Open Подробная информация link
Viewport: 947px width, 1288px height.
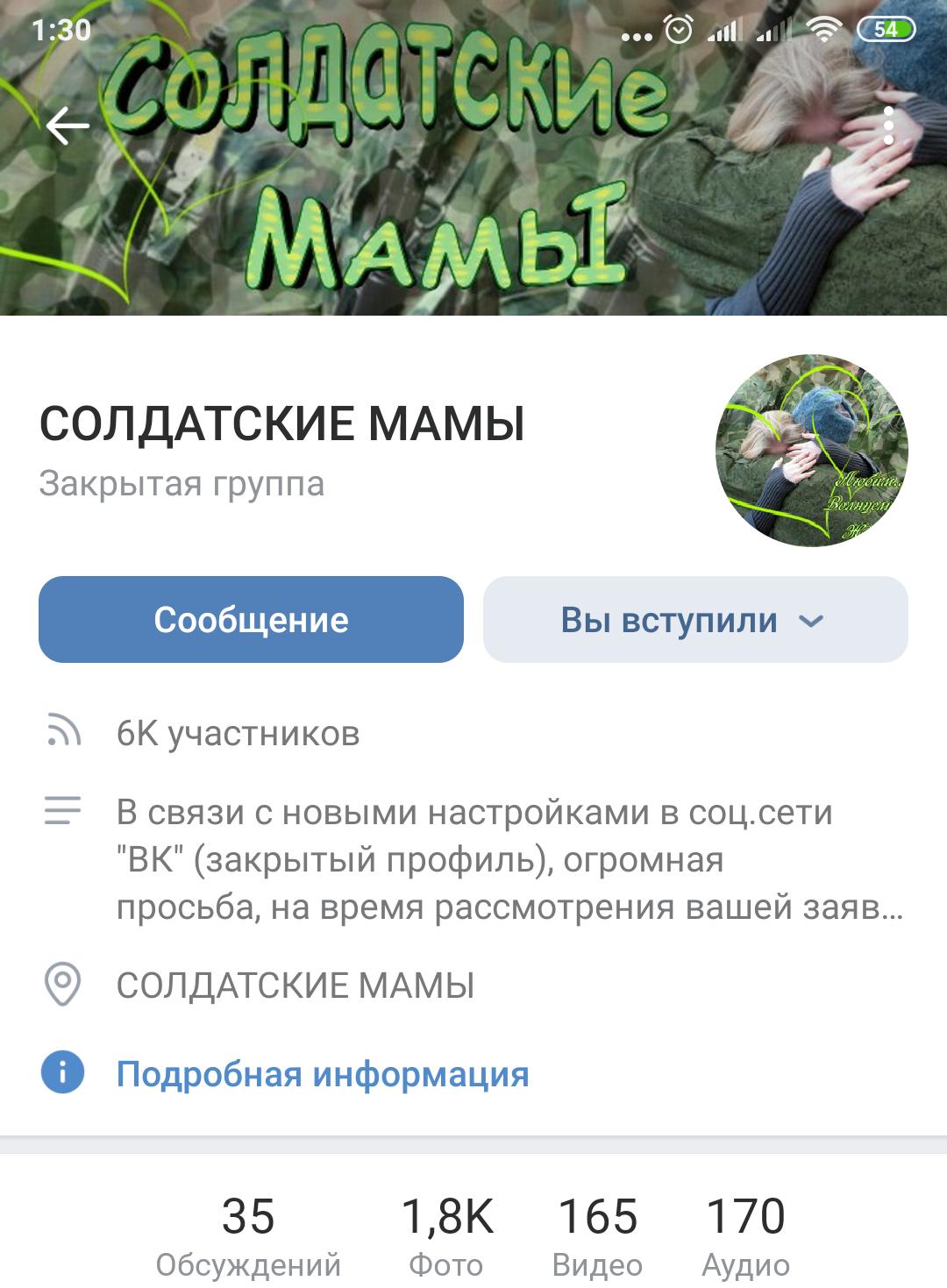click(x=322, y=1074)
